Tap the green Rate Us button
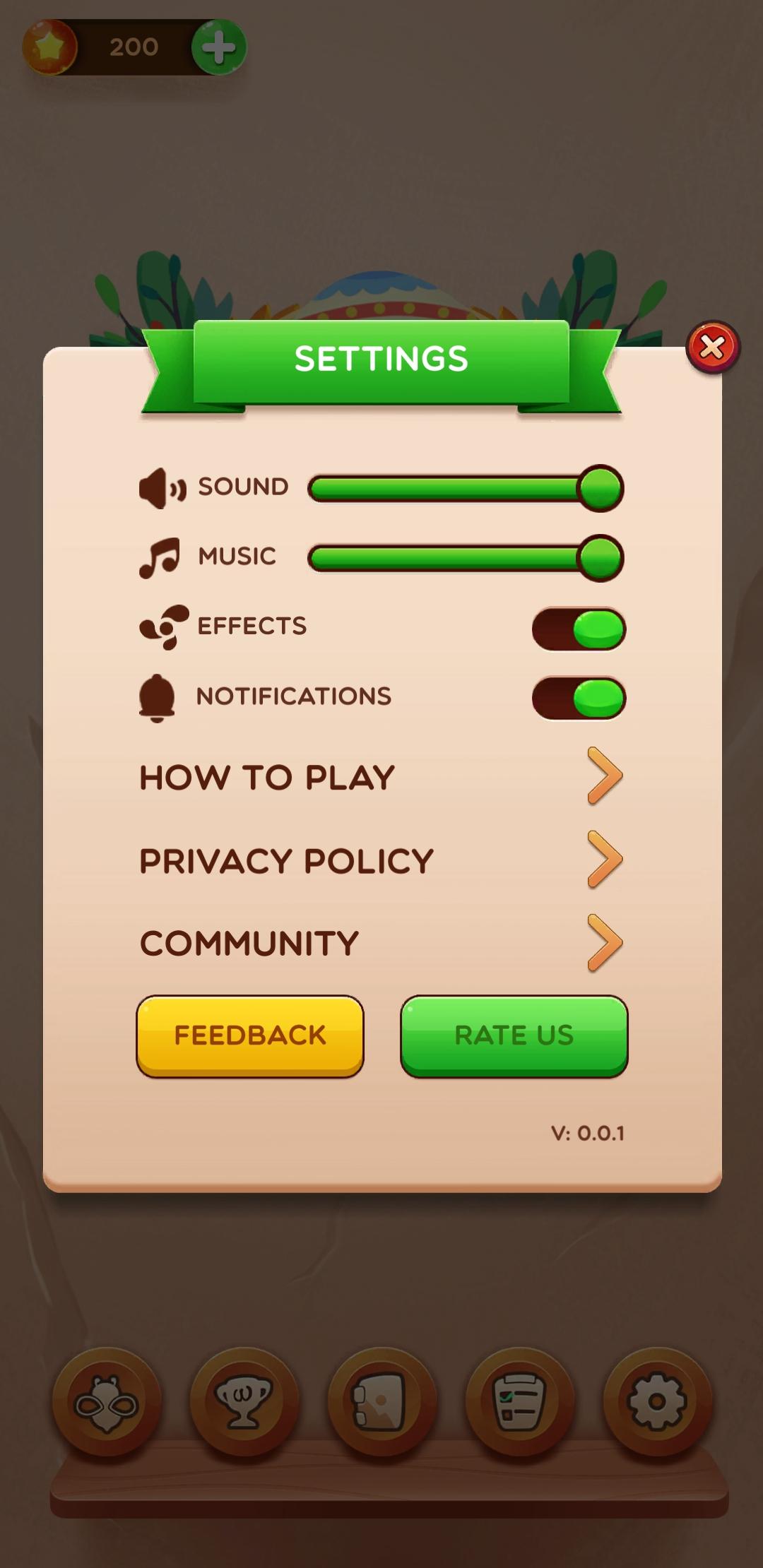Screen dimensions: 763x1568 [514, 1036]
